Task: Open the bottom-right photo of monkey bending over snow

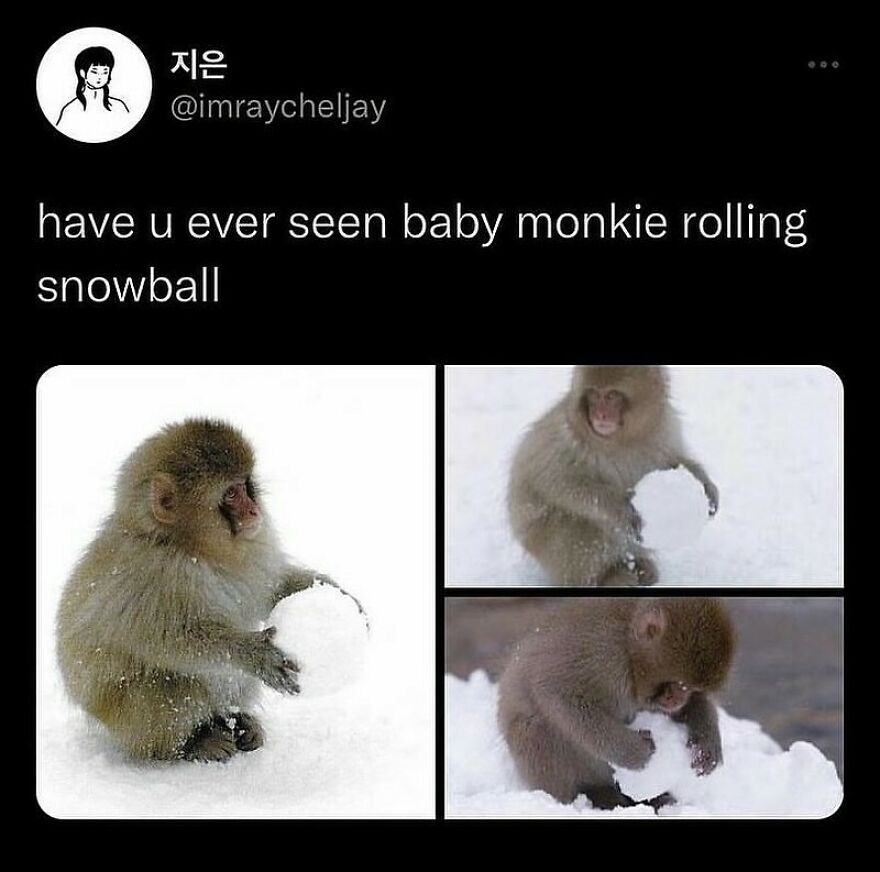Action: click(x=644, y=707)
